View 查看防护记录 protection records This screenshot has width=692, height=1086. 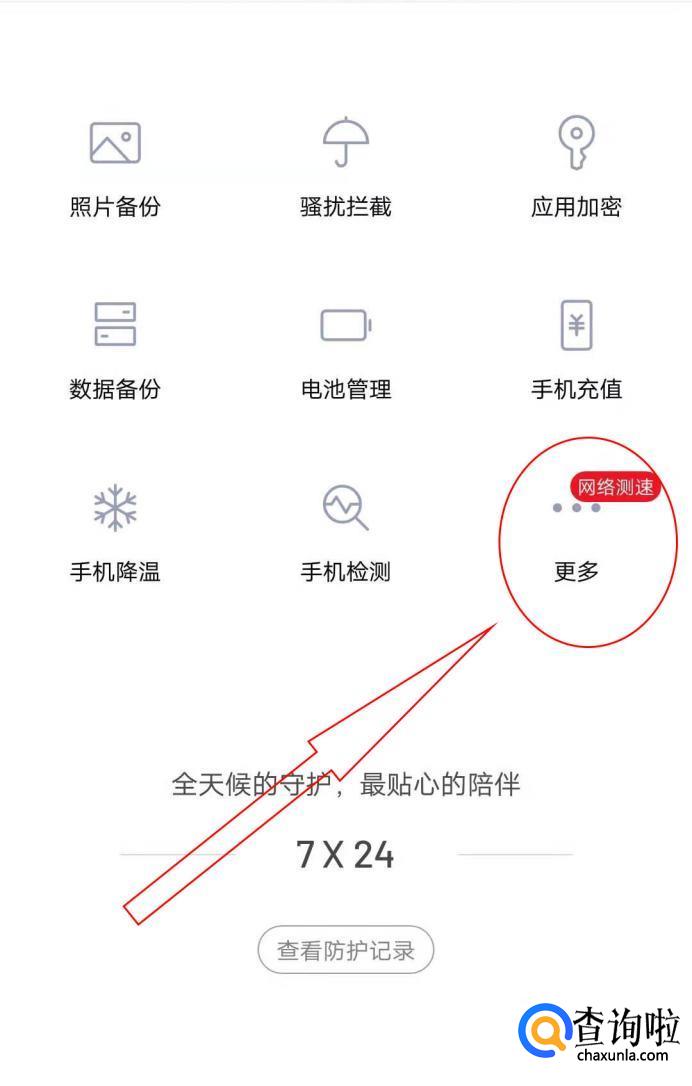pyautogui.click(x=345, y=950)
